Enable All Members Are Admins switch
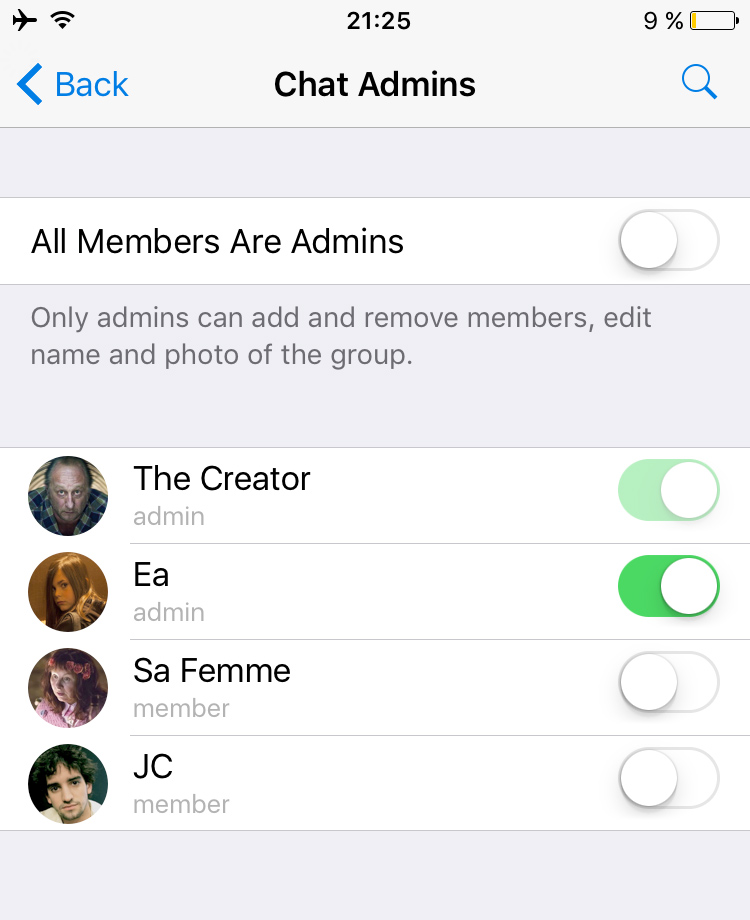 point(668,241)
